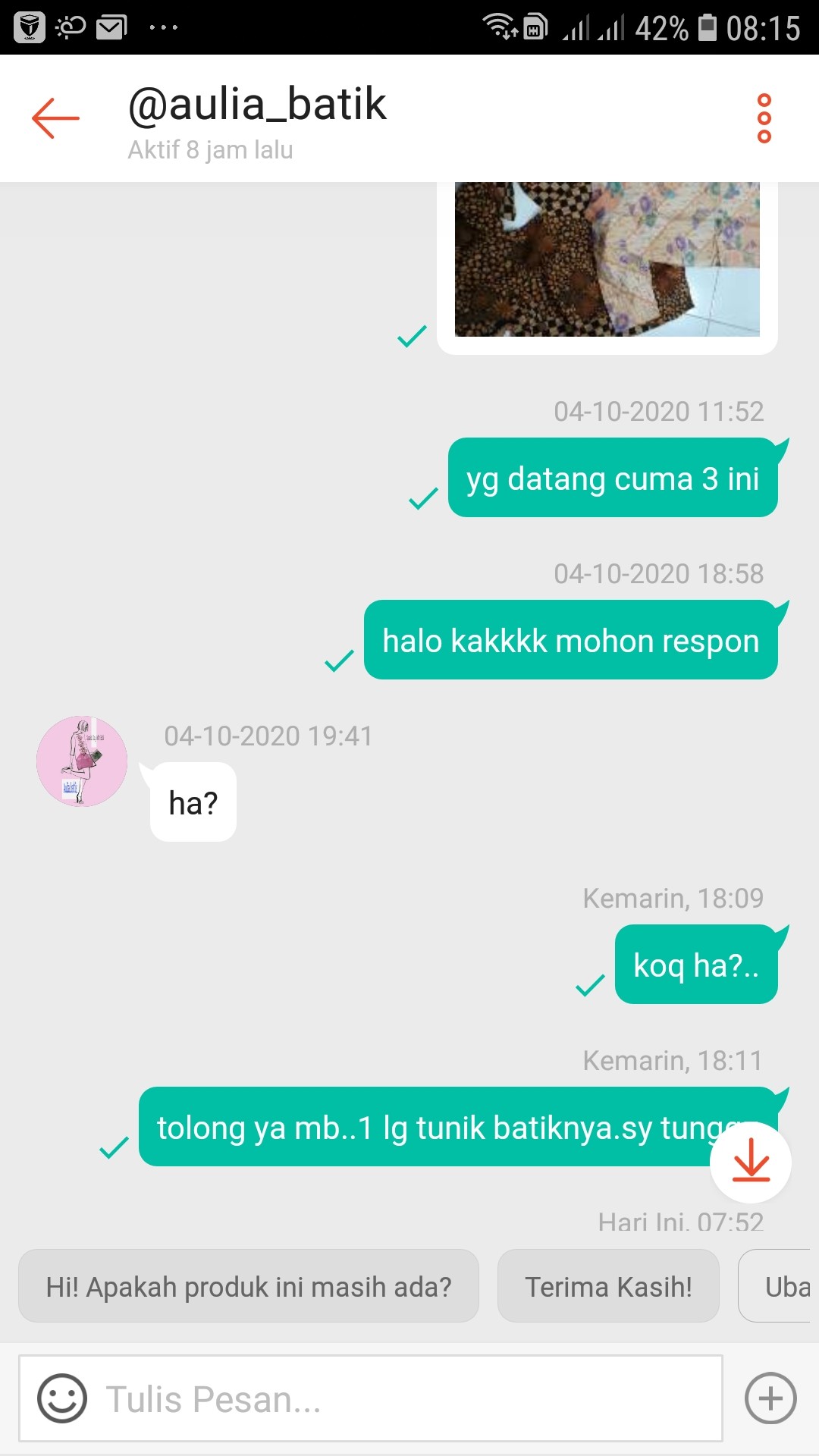Open aulia_batik's profile avatar
Viewport: 819px width, 1456px height.
pos(82,761)
